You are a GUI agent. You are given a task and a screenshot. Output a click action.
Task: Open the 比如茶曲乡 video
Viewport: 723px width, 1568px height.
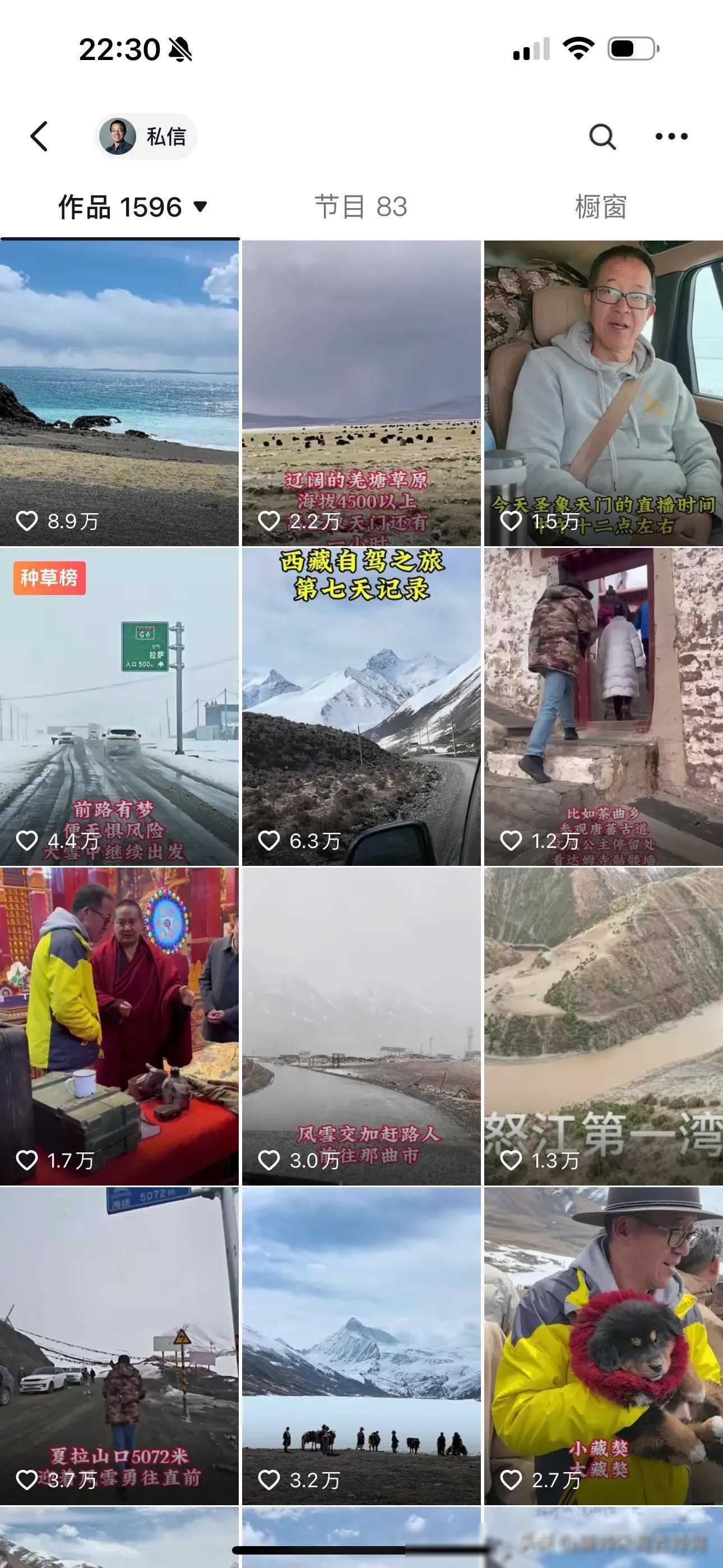(x=603, y=706)
